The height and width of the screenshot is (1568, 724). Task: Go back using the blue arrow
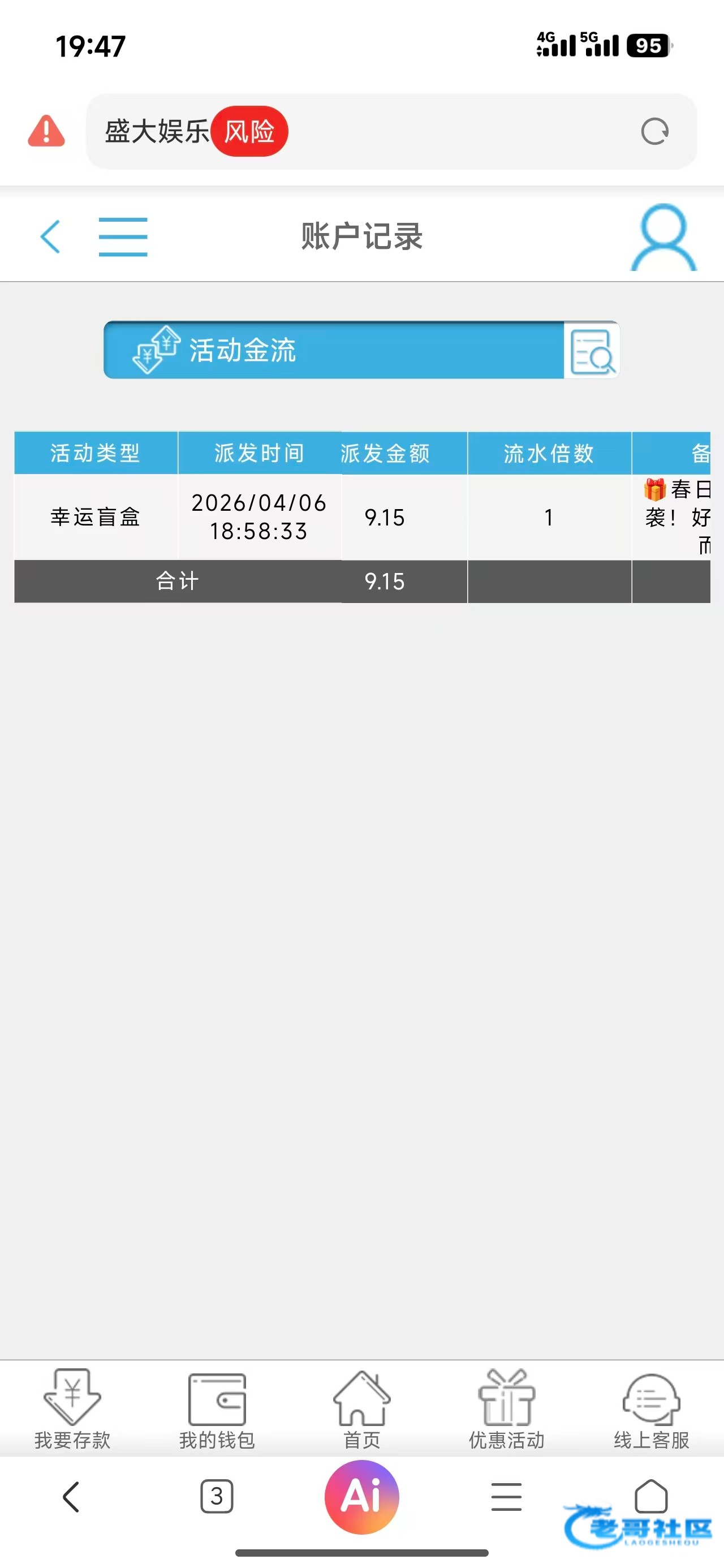tap(50, 236)
